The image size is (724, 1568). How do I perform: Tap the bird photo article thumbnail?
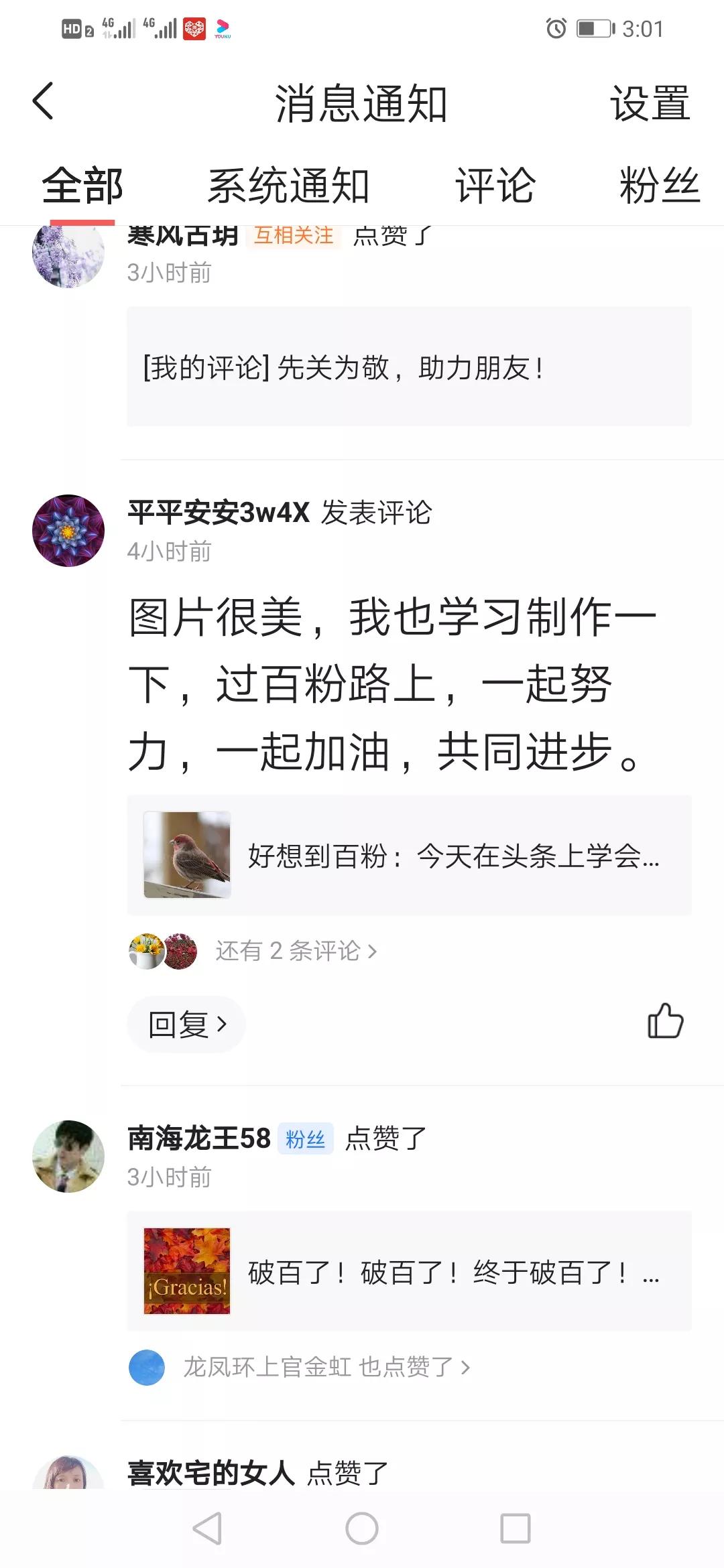coord(187,855)
